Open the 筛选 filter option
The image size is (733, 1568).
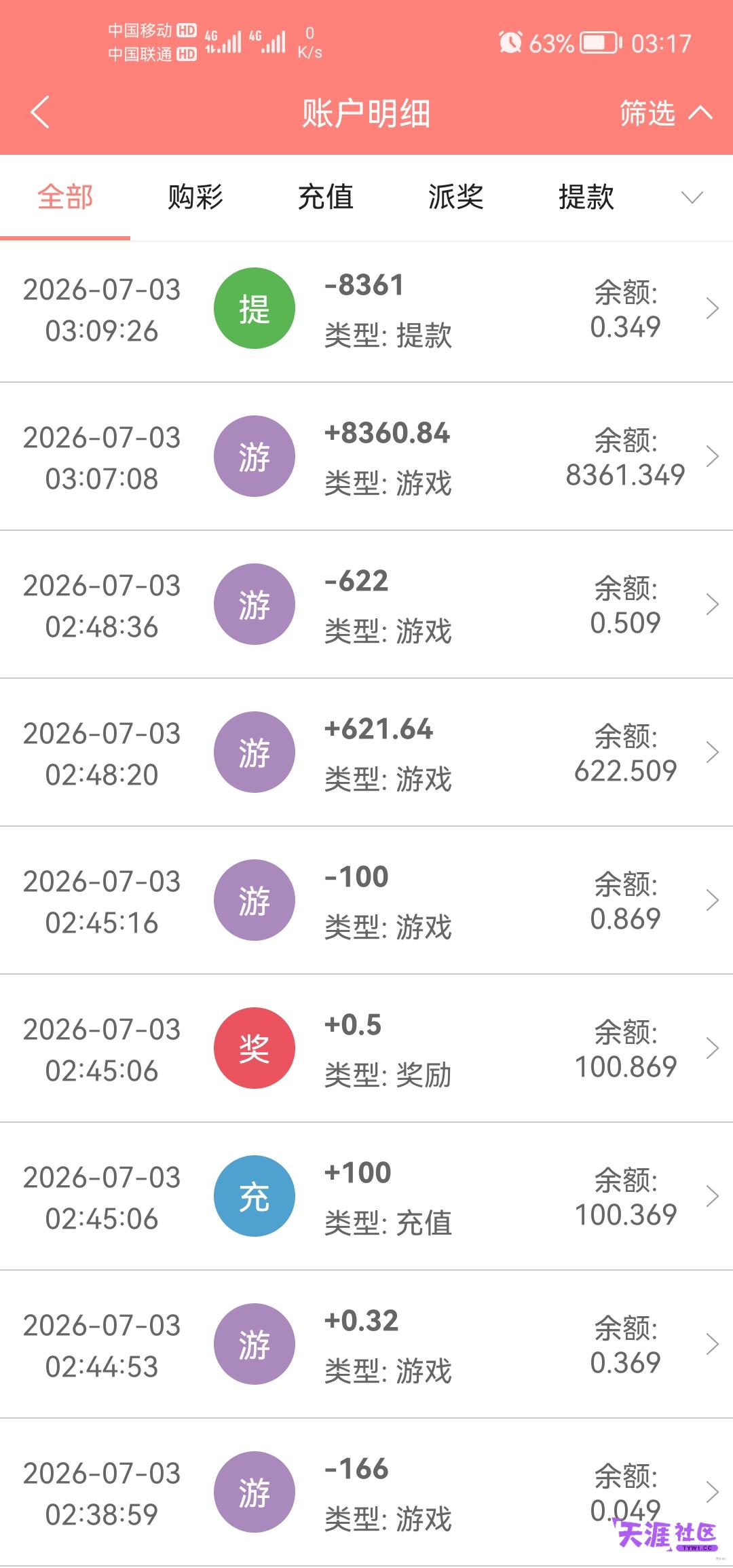(x=666, y=113)
